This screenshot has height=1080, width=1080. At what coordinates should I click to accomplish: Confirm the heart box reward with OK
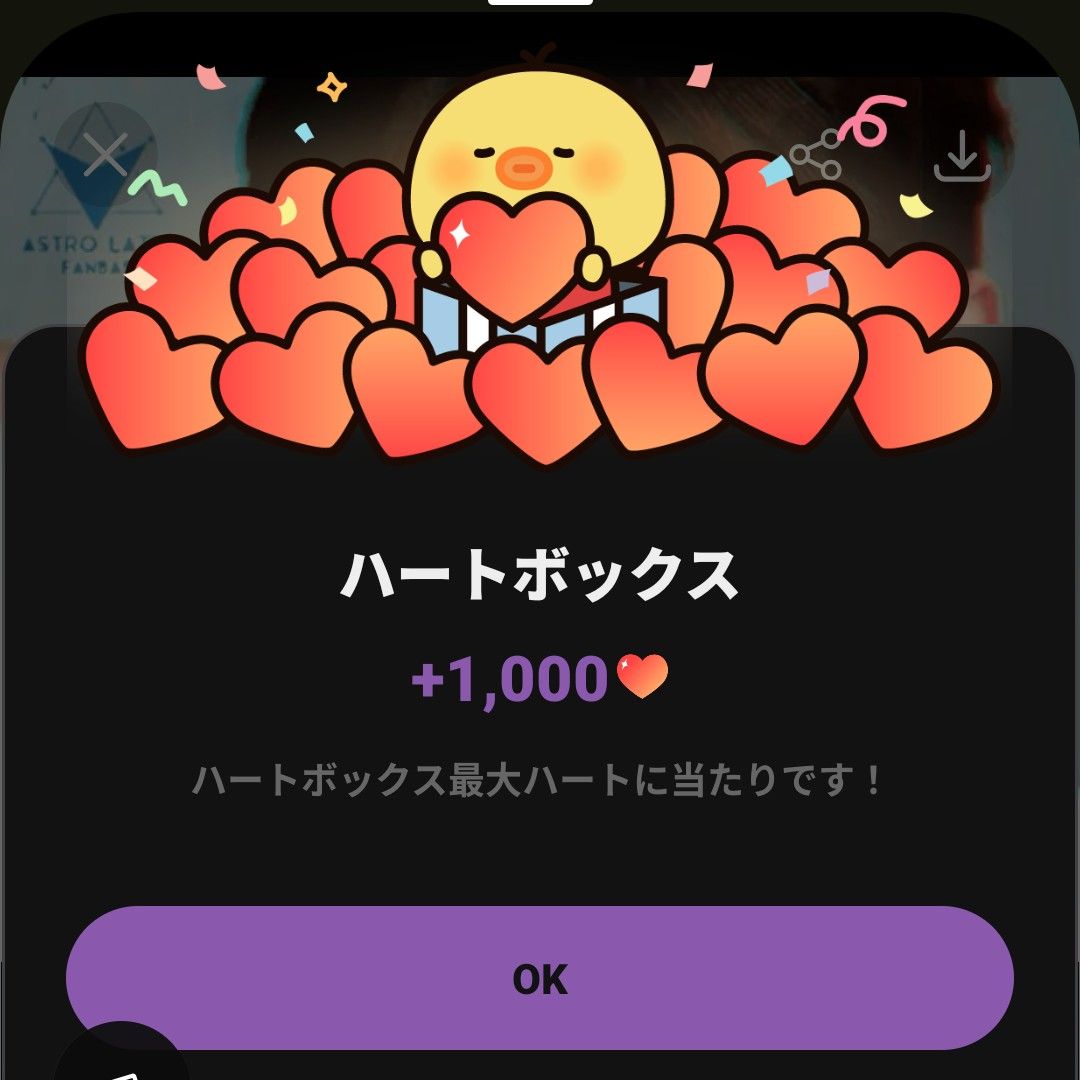tap(540, 979)
